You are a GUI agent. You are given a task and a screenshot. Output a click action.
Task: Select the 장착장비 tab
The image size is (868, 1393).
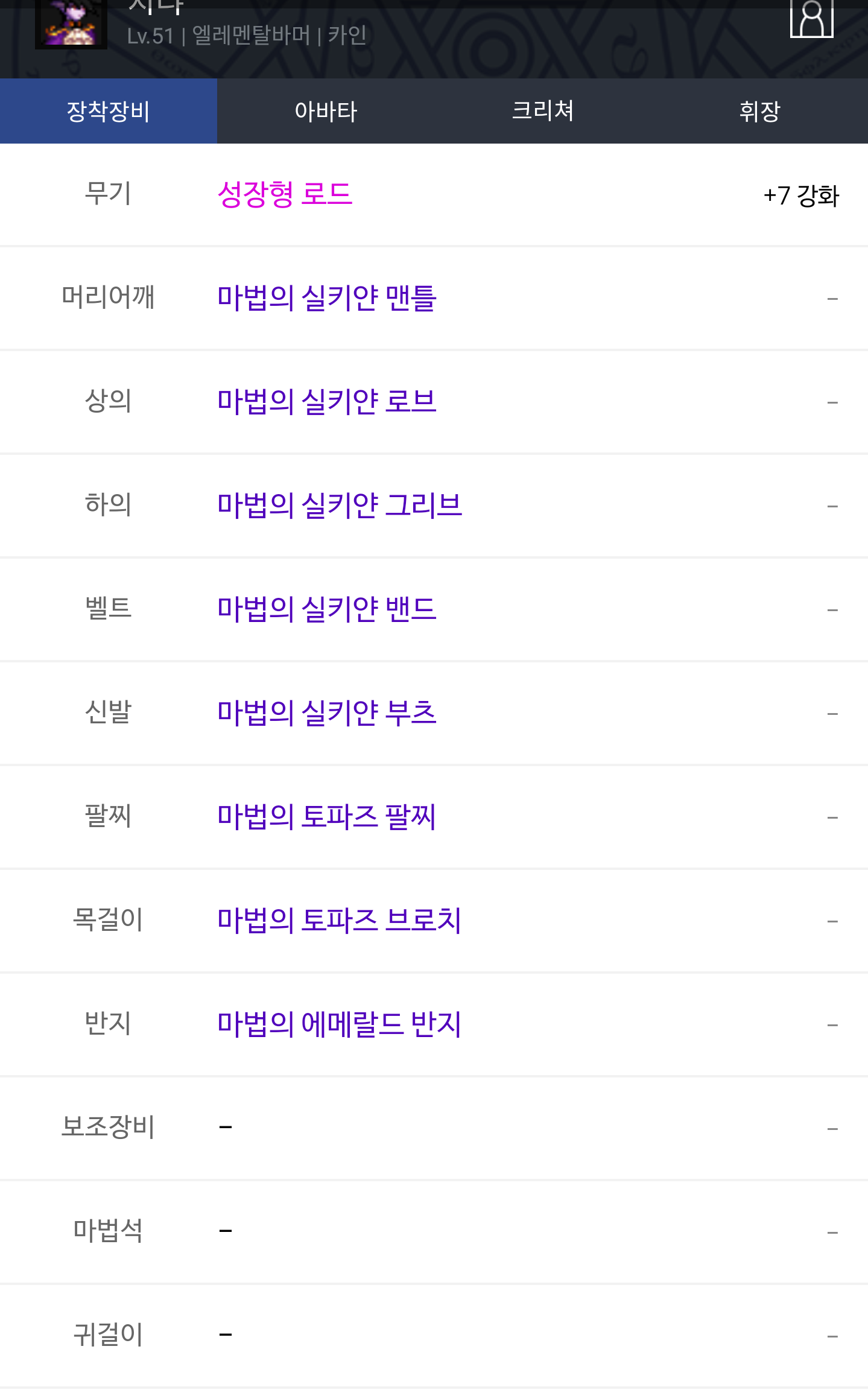[109, 111]
